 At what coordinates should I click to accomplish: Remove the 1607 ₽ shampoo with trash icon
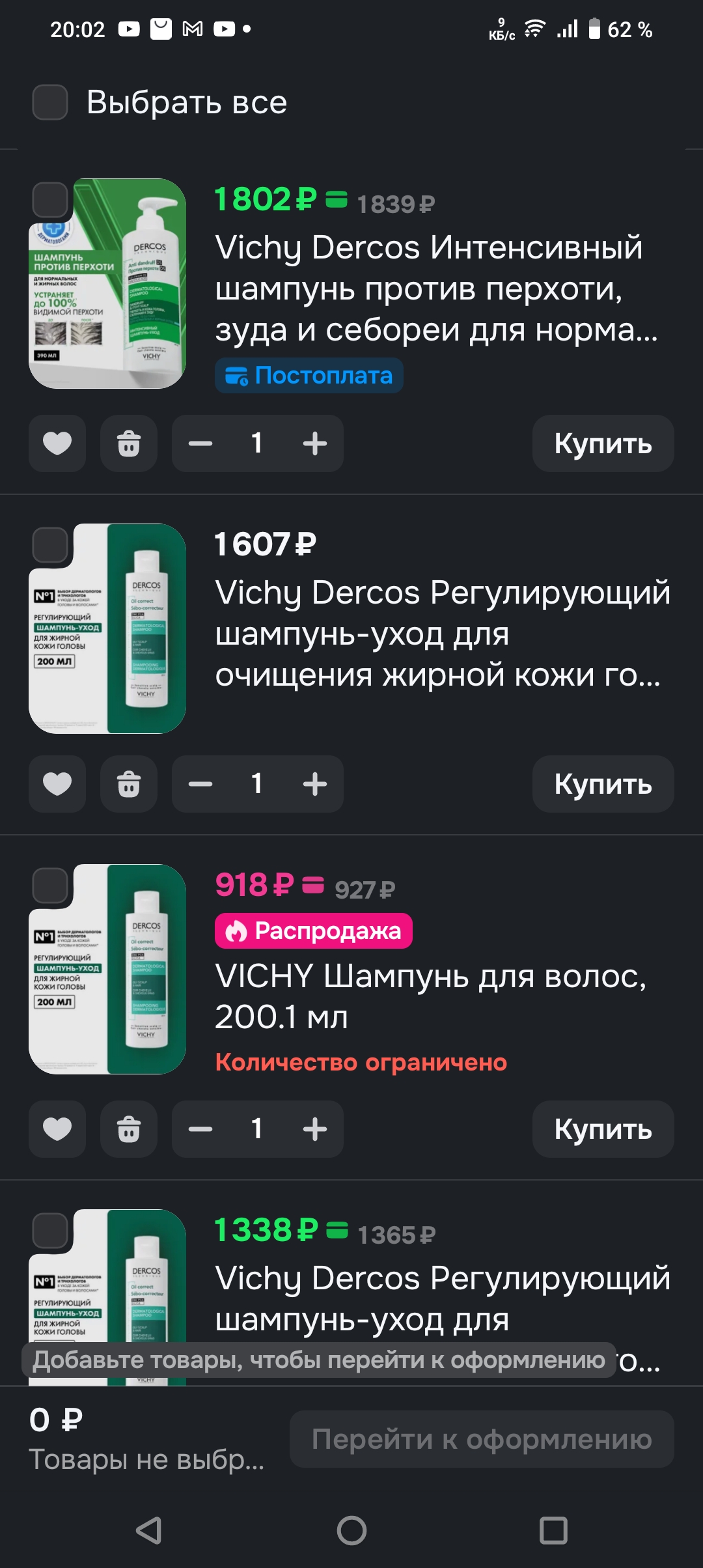(129, 784)
